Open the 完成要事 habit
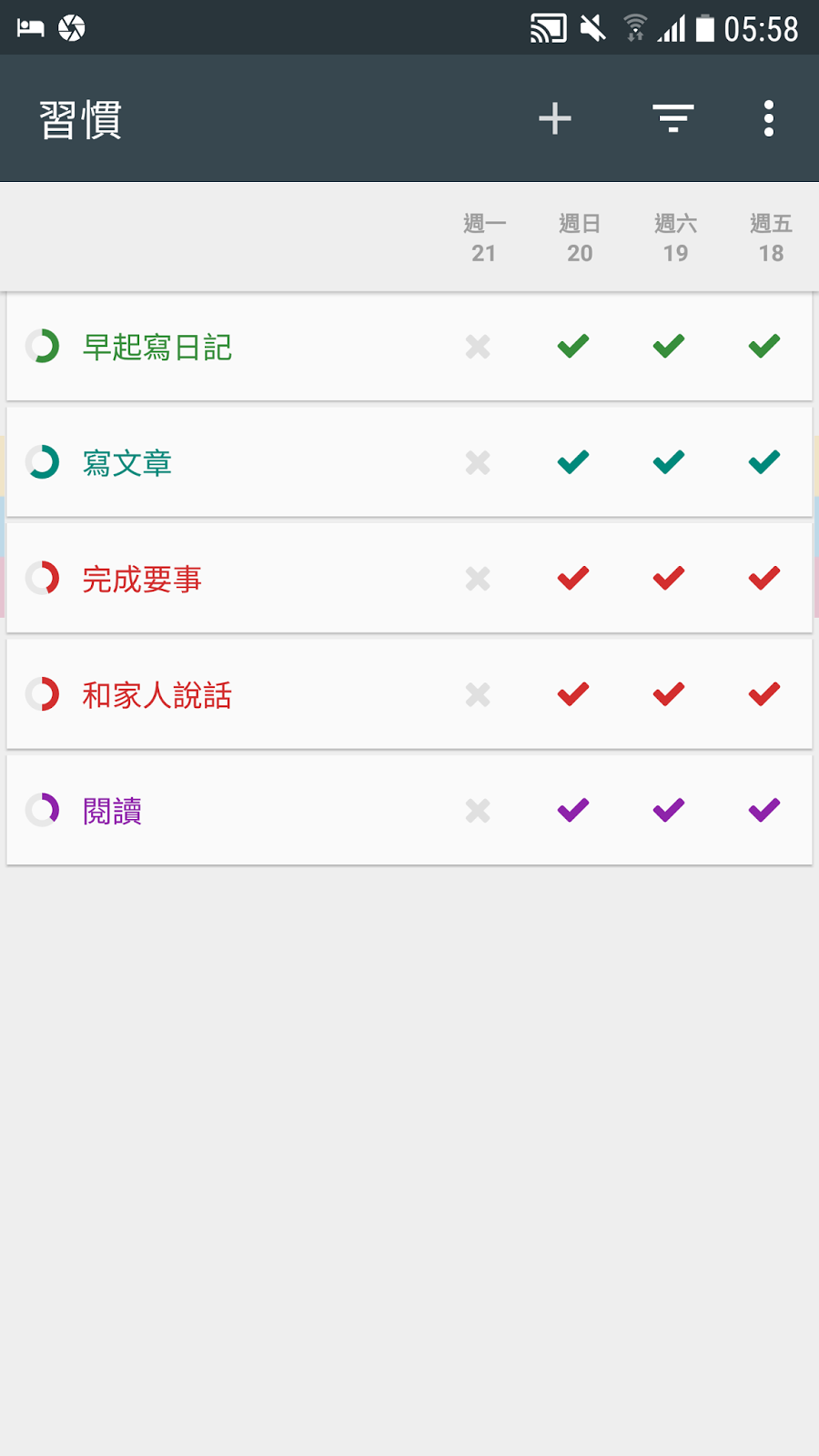Screen dimensions: 819x1456 (x=142, y=579)
